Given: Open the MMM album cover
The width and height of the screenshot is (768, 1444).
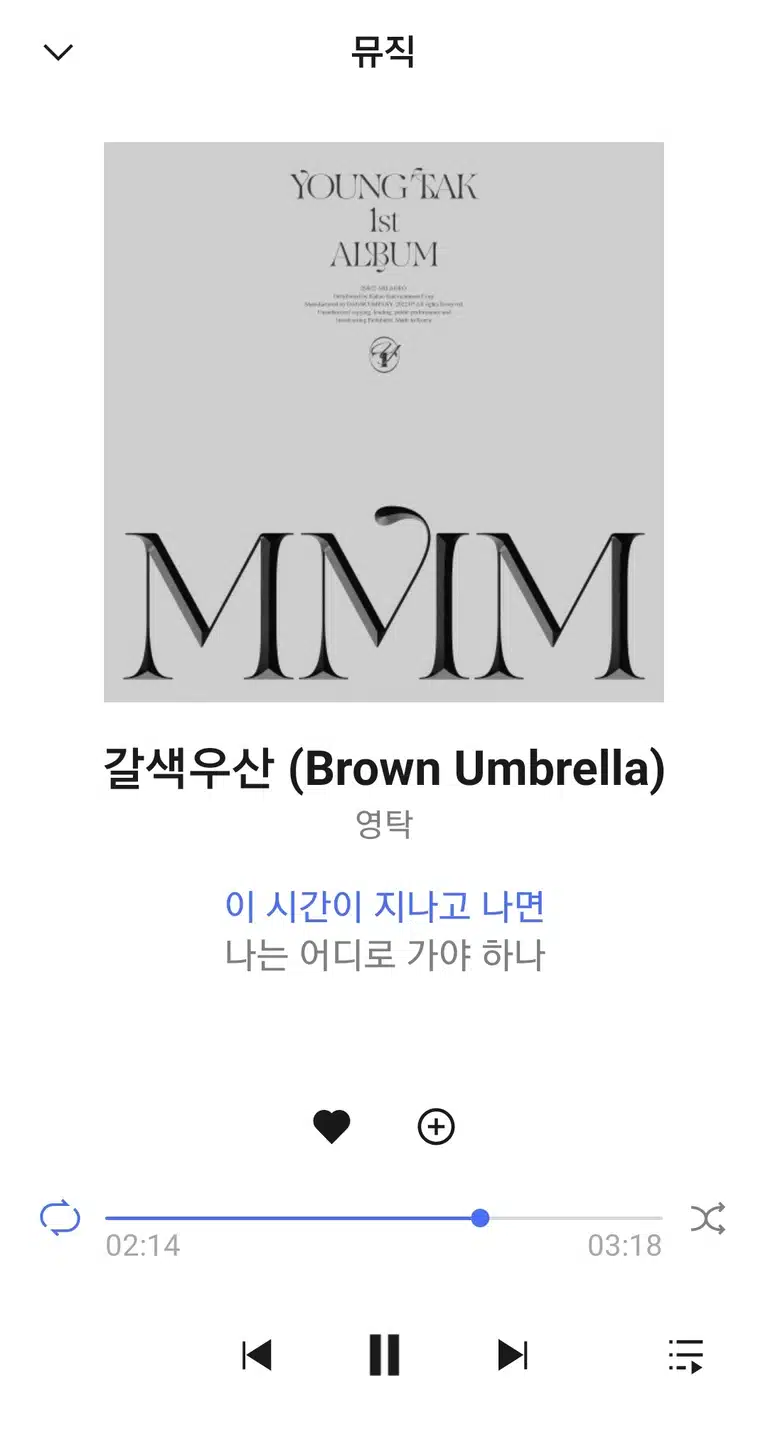Looking at the screenshot, I should point(384,422).
